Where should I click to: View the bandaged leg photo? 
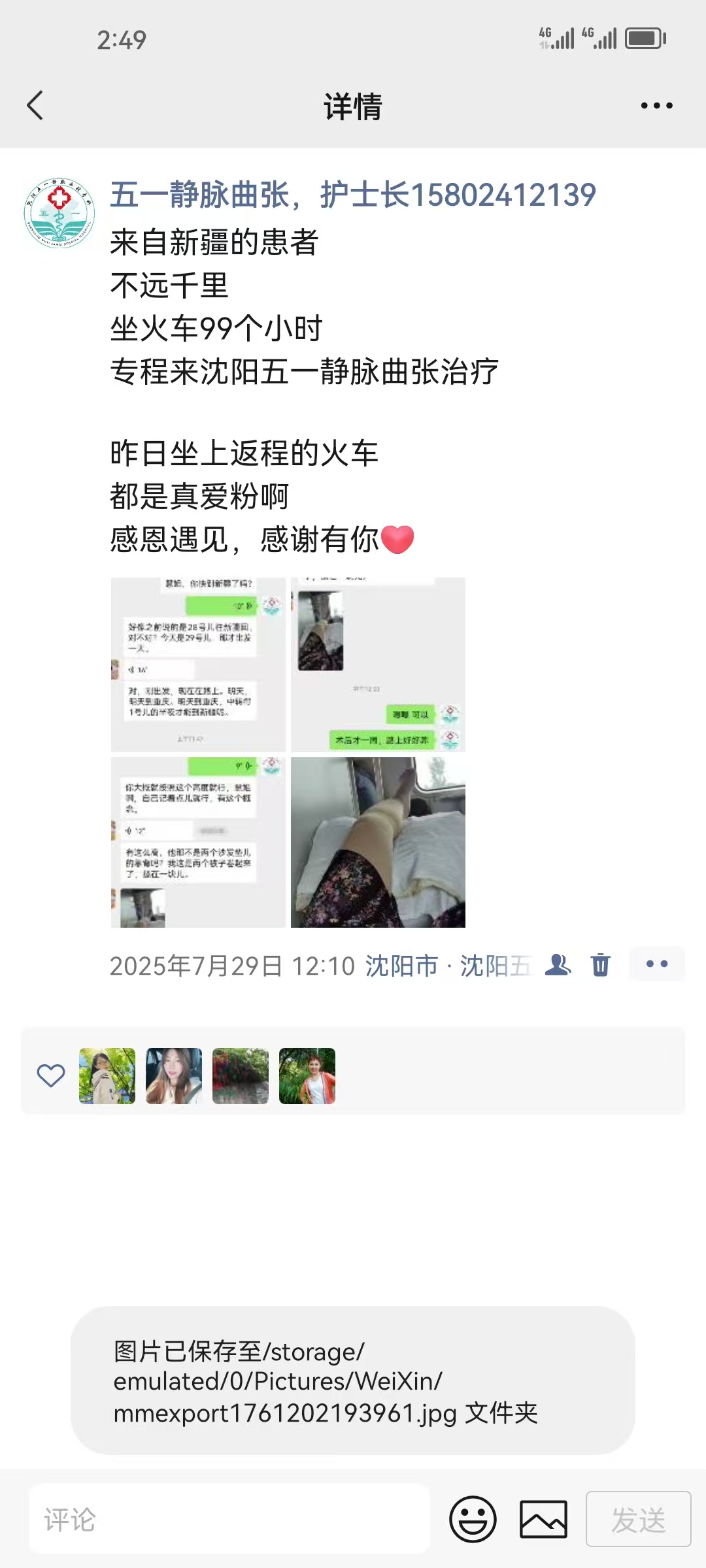point(378,843)
